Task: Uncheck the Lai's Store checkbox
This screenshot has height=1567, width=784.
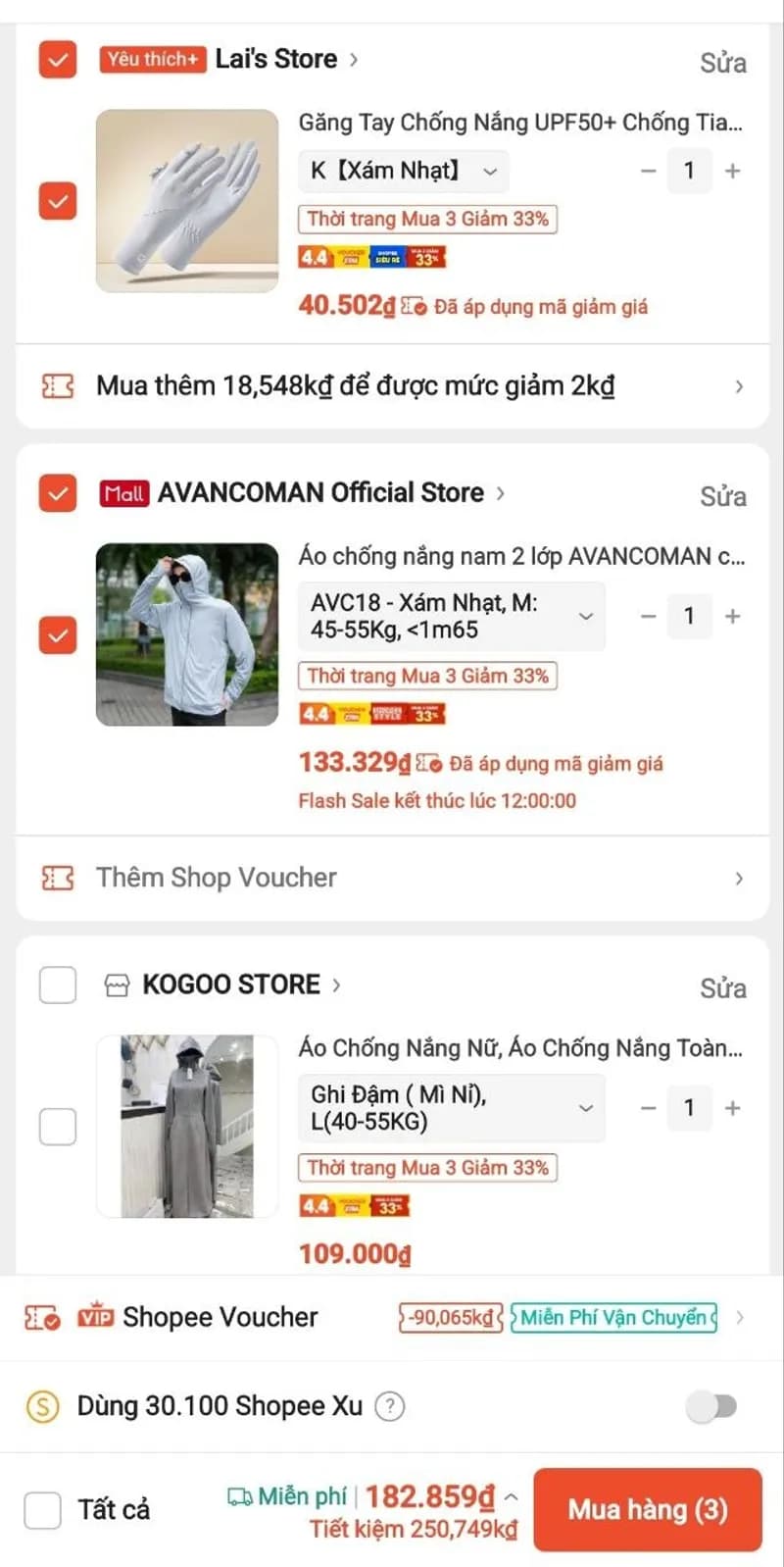Action: (57, 60)
